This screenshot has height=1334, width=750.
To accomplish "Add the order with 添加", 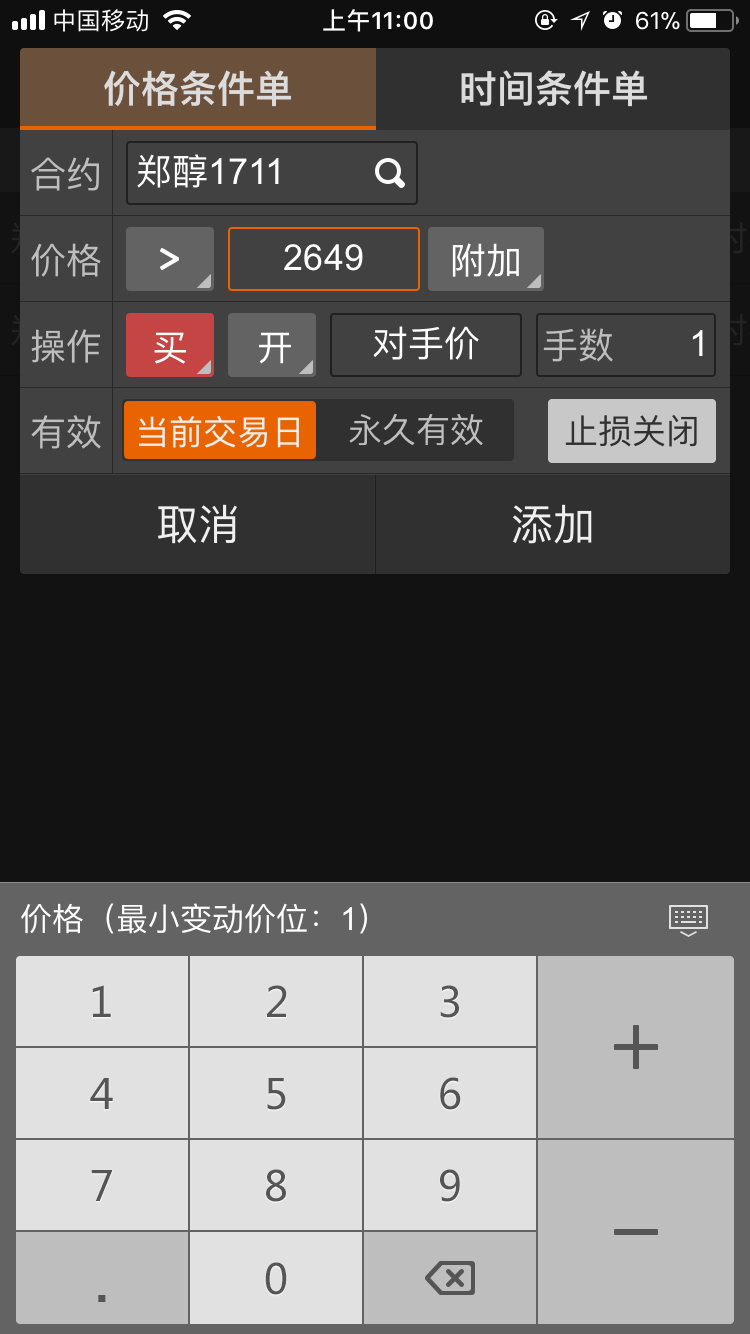I will pos(553,524).
